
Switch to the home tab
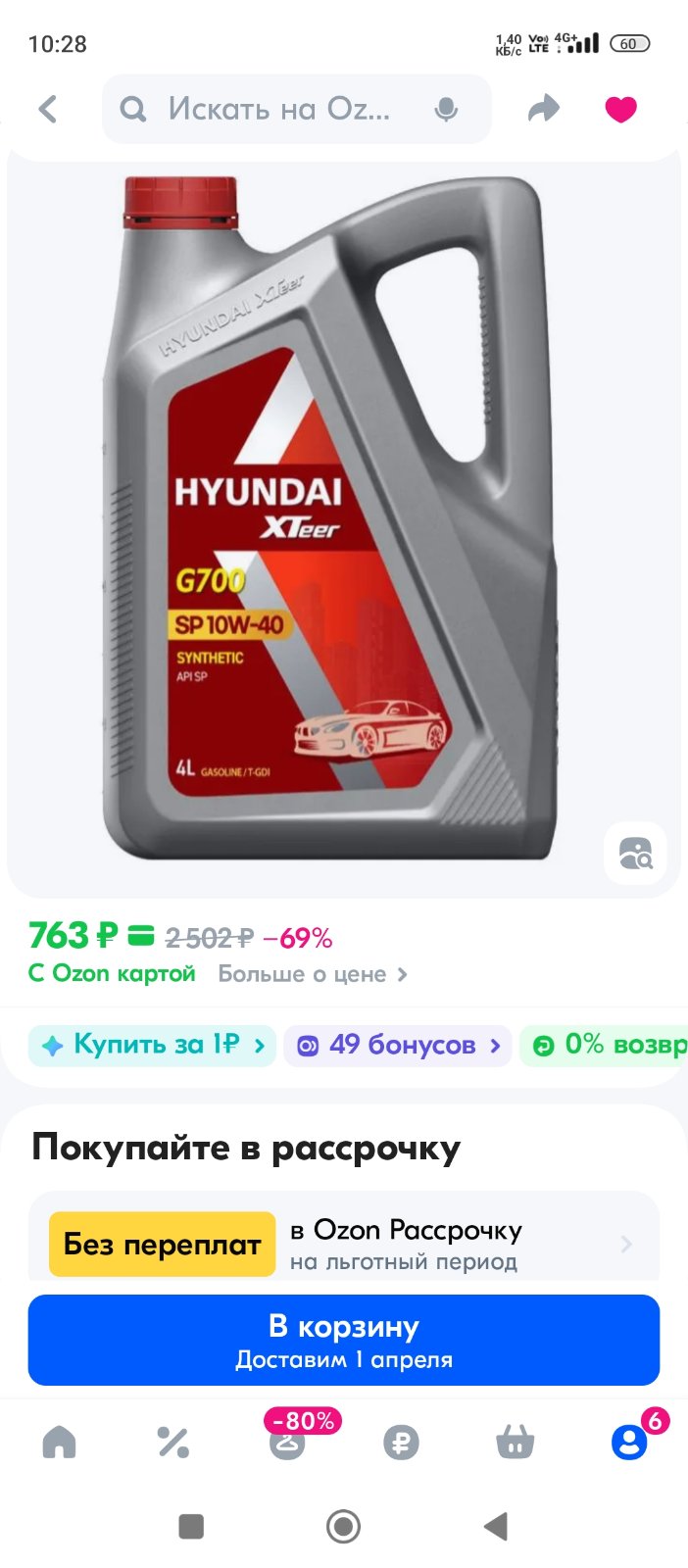pyautogui.click(x=59, y=1442)
